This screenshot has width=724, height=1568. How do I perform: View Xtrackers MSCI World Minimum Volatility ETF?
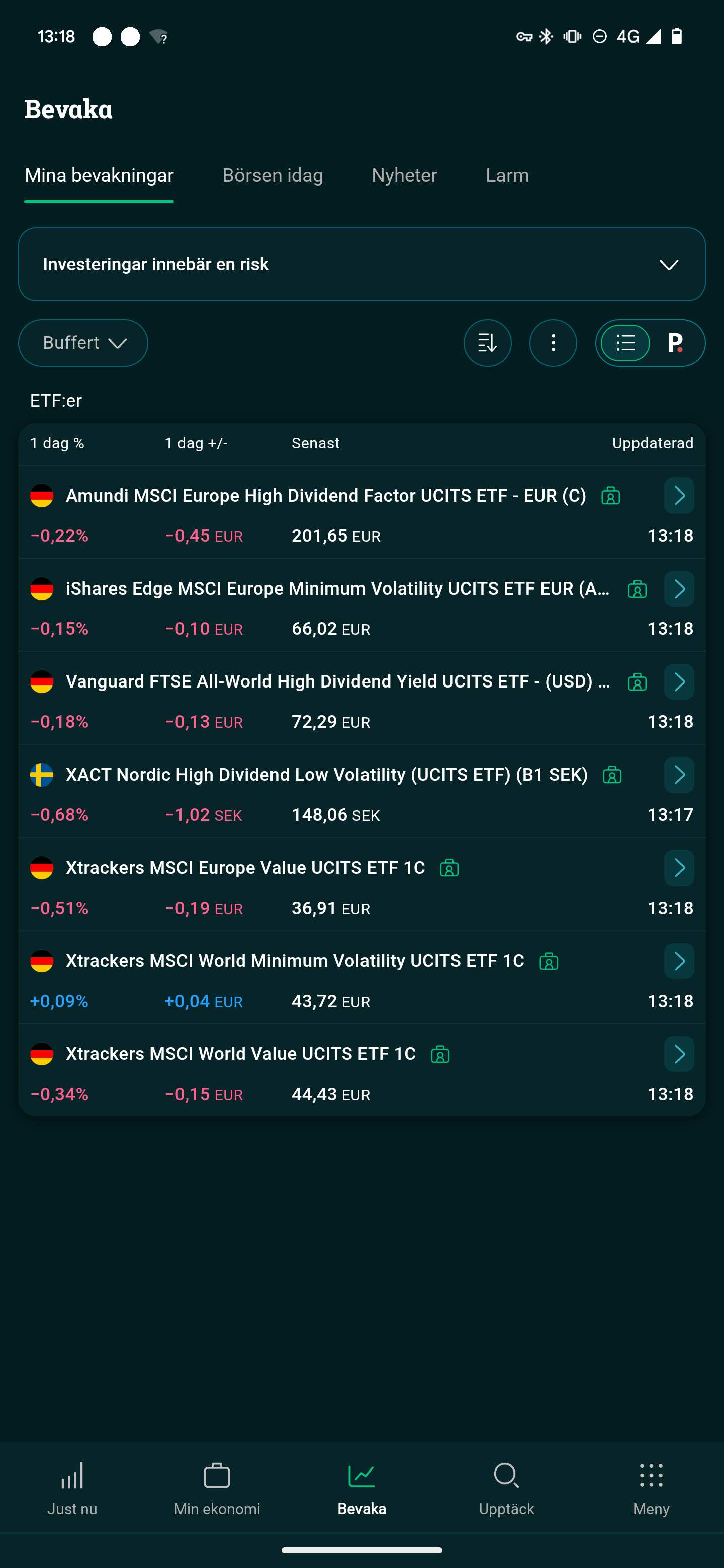(679, 961)
